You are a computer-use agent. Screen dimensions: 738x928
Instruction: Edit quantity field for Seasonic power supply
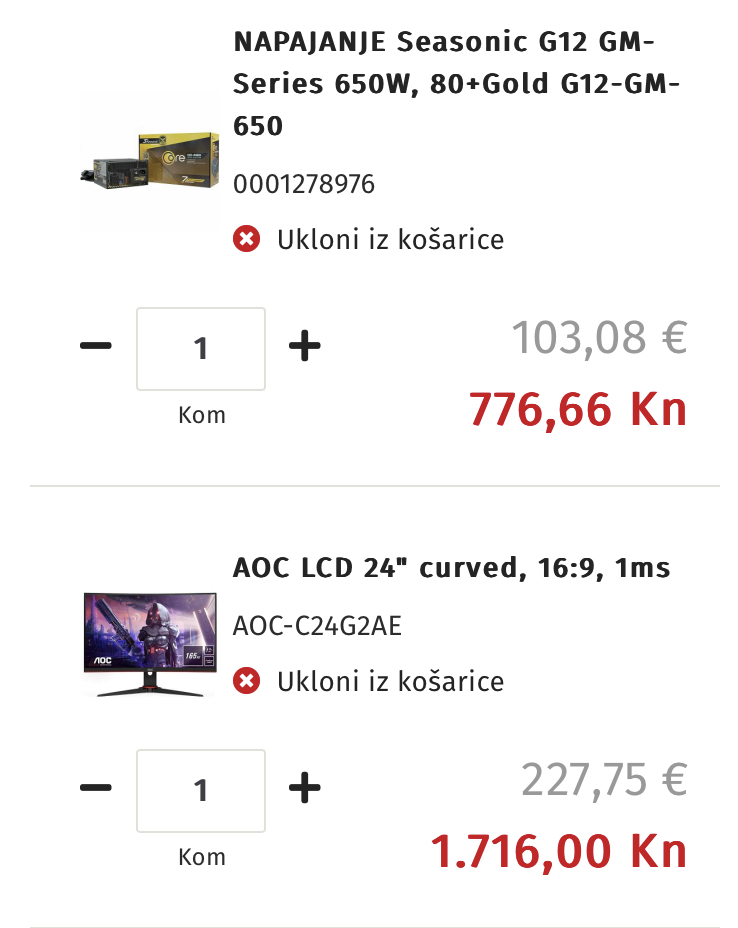[x=201, y=348]
